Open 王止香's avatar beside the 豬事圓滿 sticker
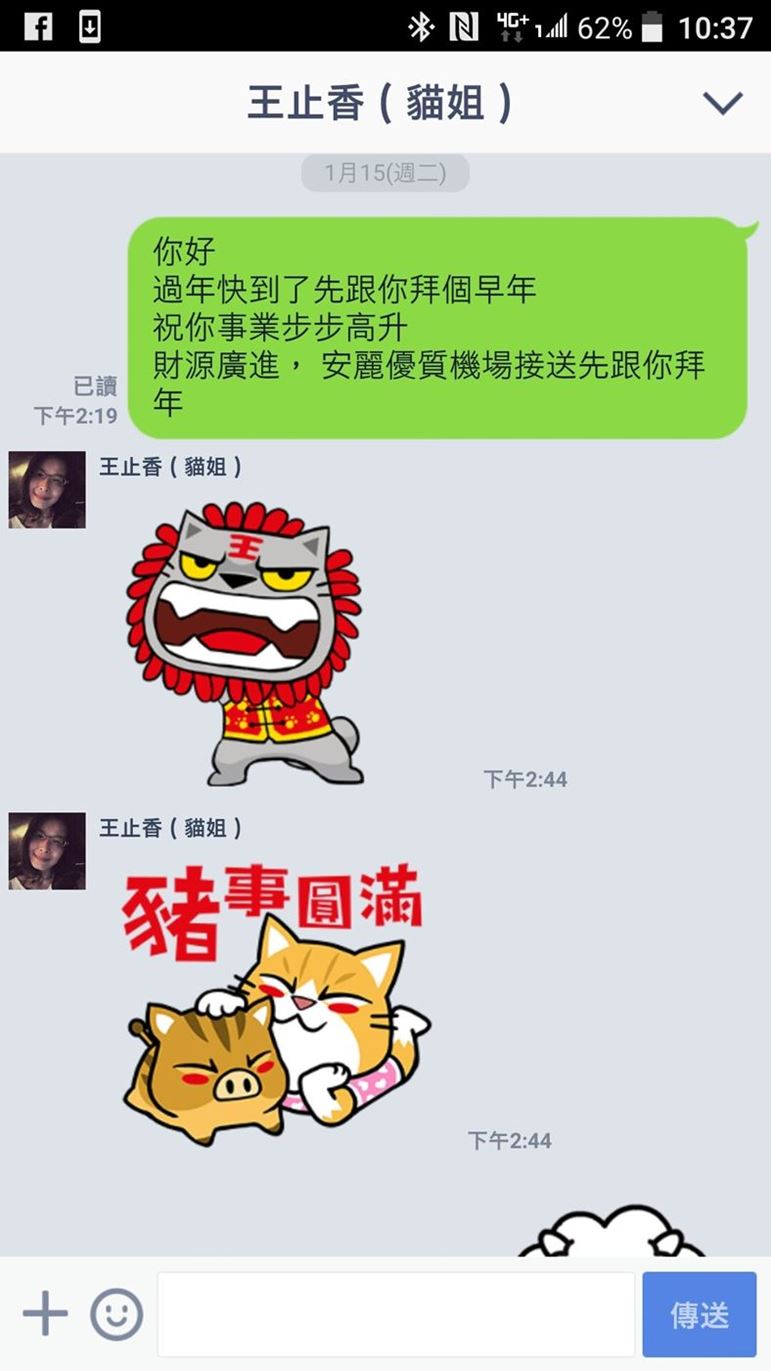771x1371 pixels. click(47, 851)
